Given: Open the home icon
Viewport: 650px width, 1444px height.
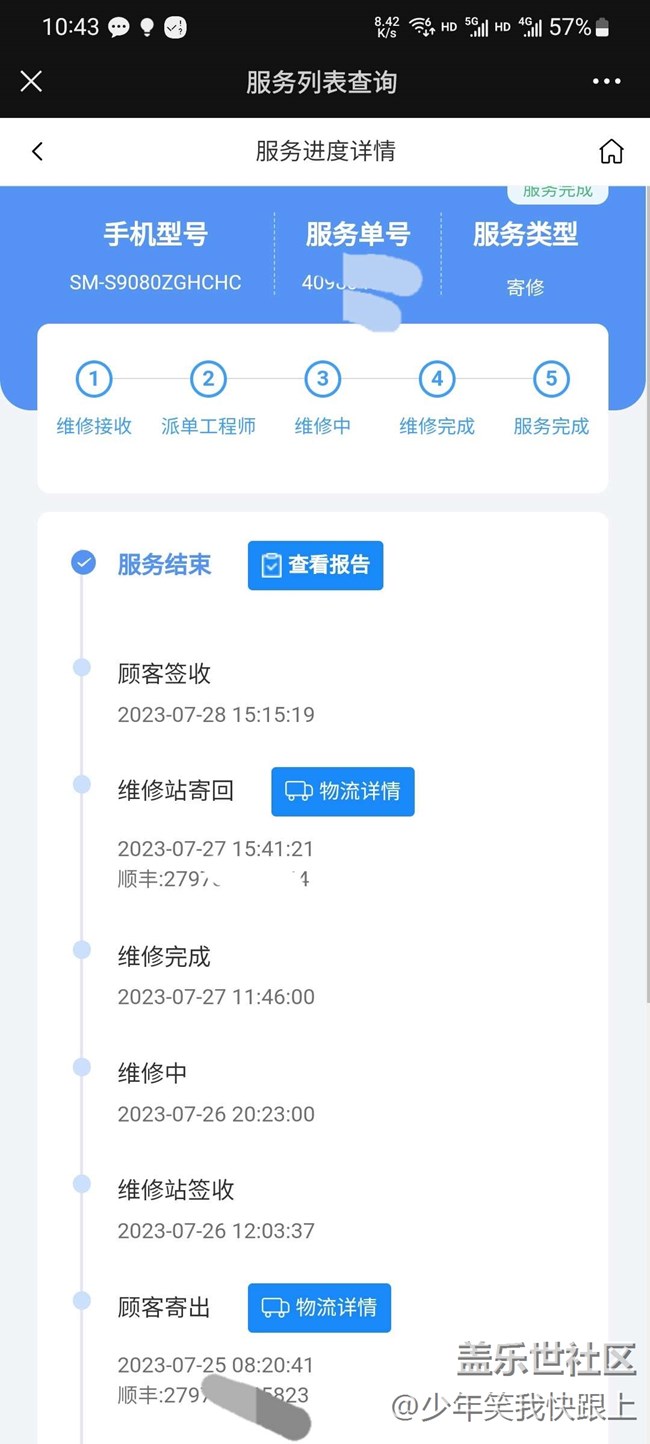Looking at the screenshot, I should click(611, 151).
